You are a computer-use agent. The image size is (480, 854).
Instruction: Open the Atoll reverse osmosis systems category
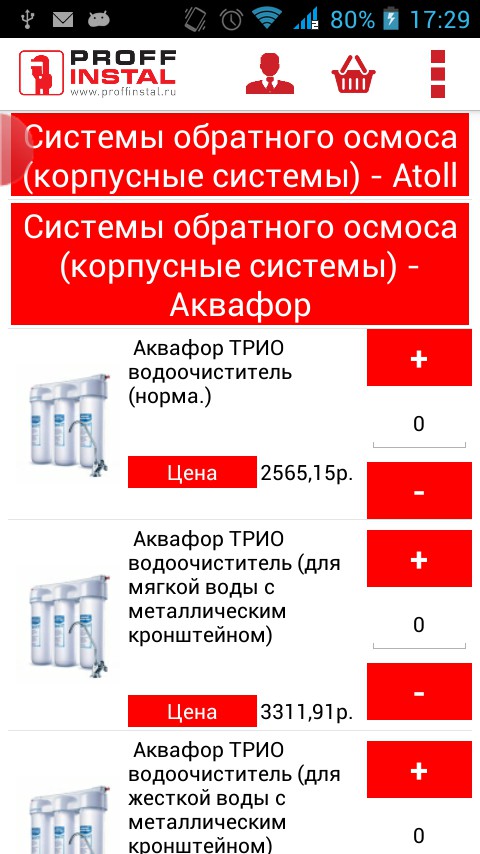point(240,155)
